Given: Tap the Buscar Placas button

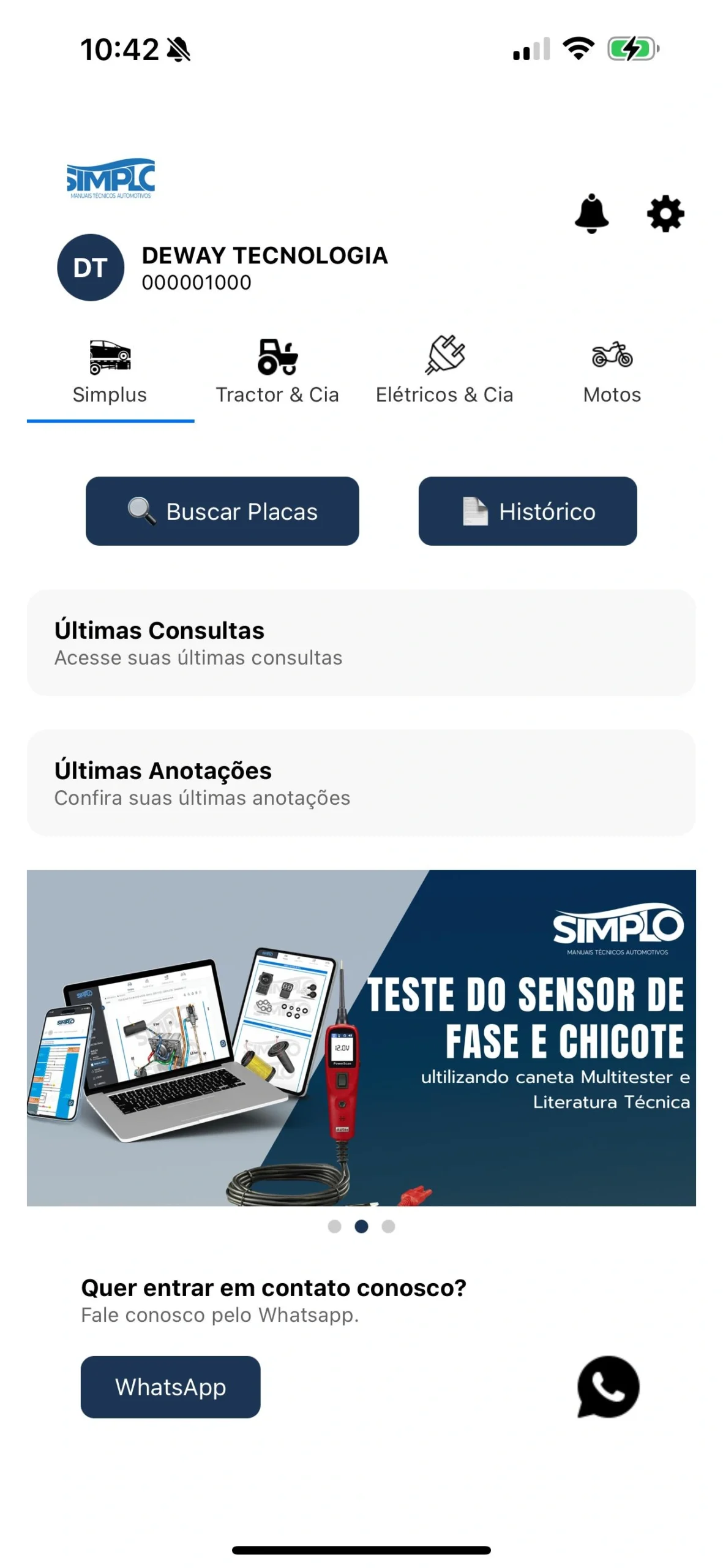Looking at the screenshot, I should (222, 511).
